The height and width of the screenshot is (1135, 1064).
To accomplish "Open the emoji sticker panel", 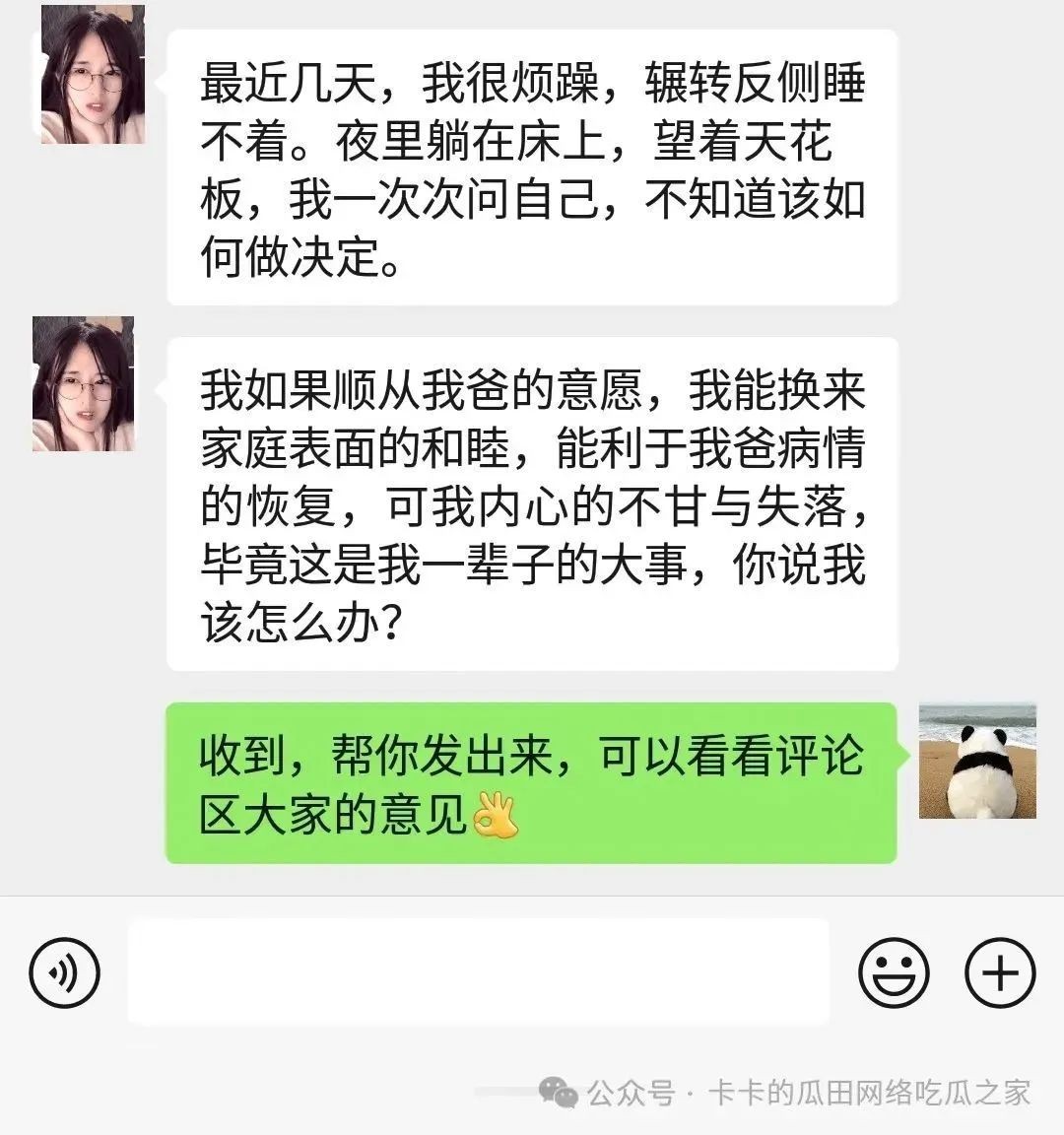I will [894, 972].
